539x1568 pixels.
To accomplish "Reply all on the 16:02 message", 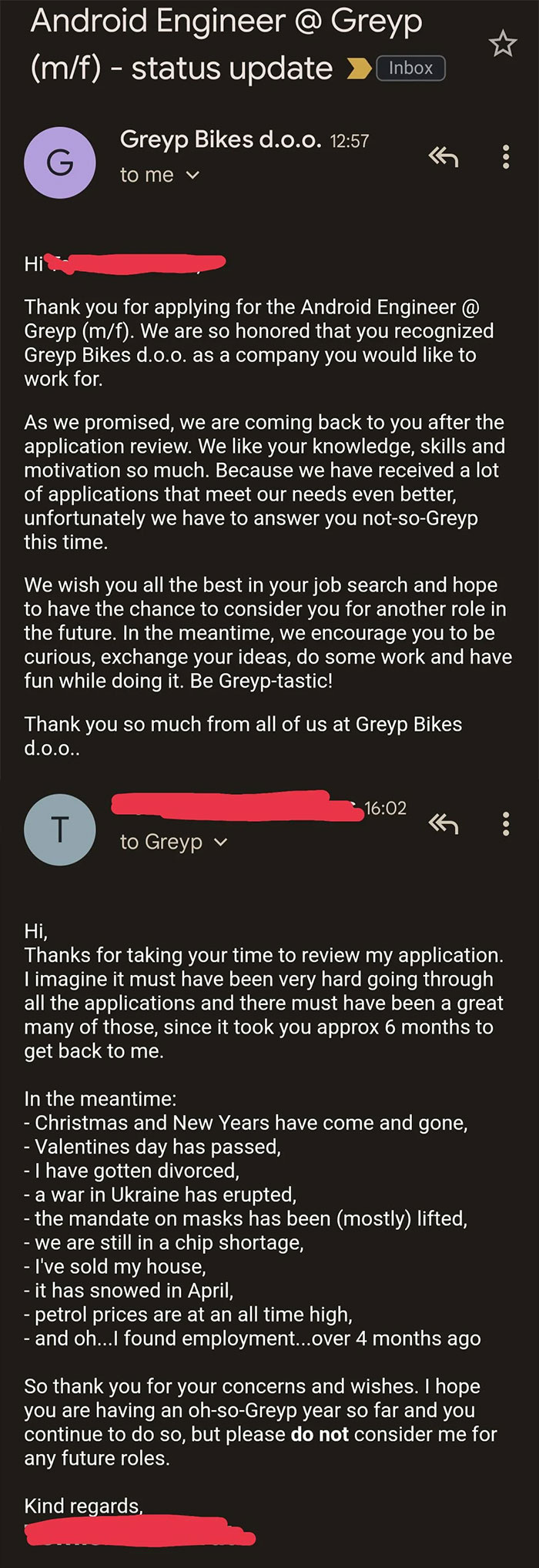I will pyautogui.click(x=444, y=824).
